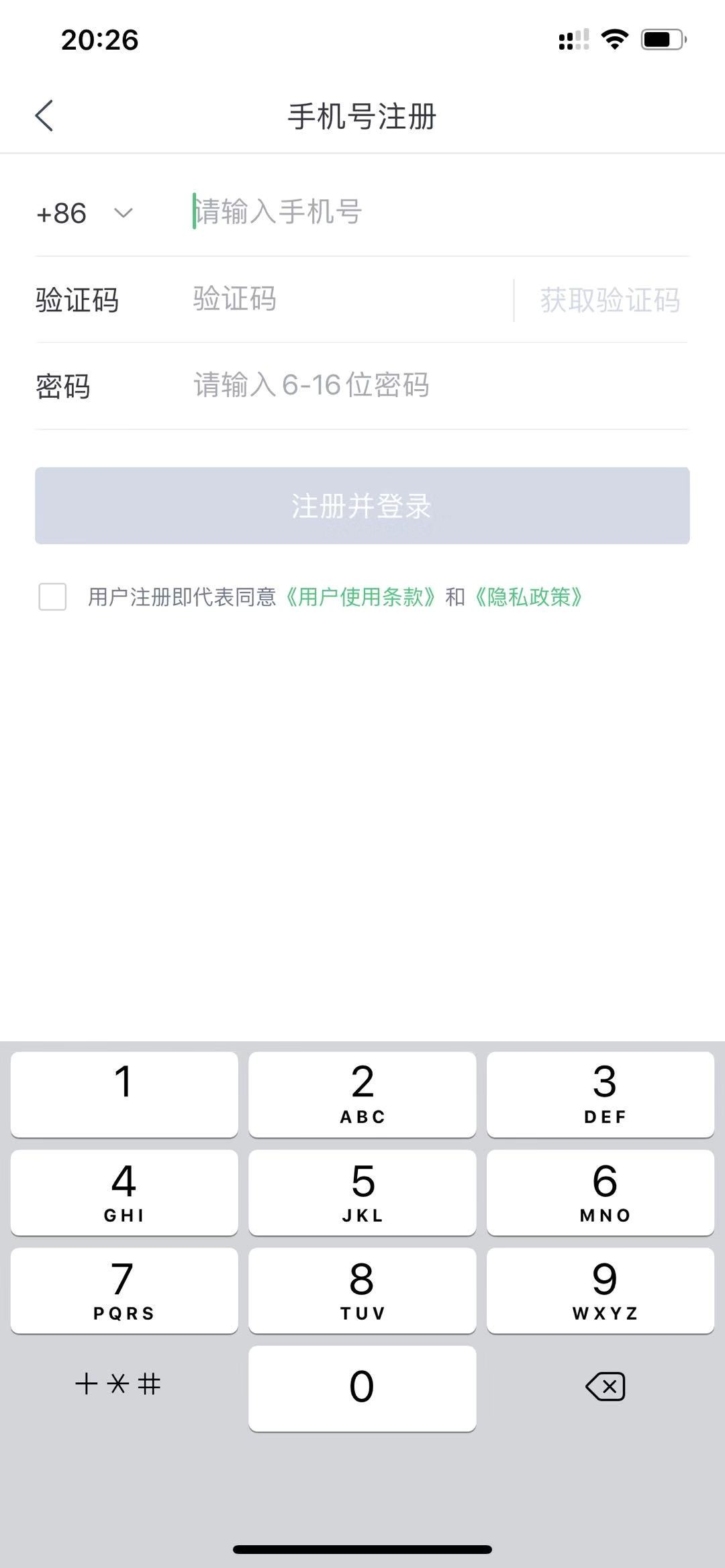
Task: Check the user agreement checkbox
Action: pyautogui.click(x=52, y=596)
